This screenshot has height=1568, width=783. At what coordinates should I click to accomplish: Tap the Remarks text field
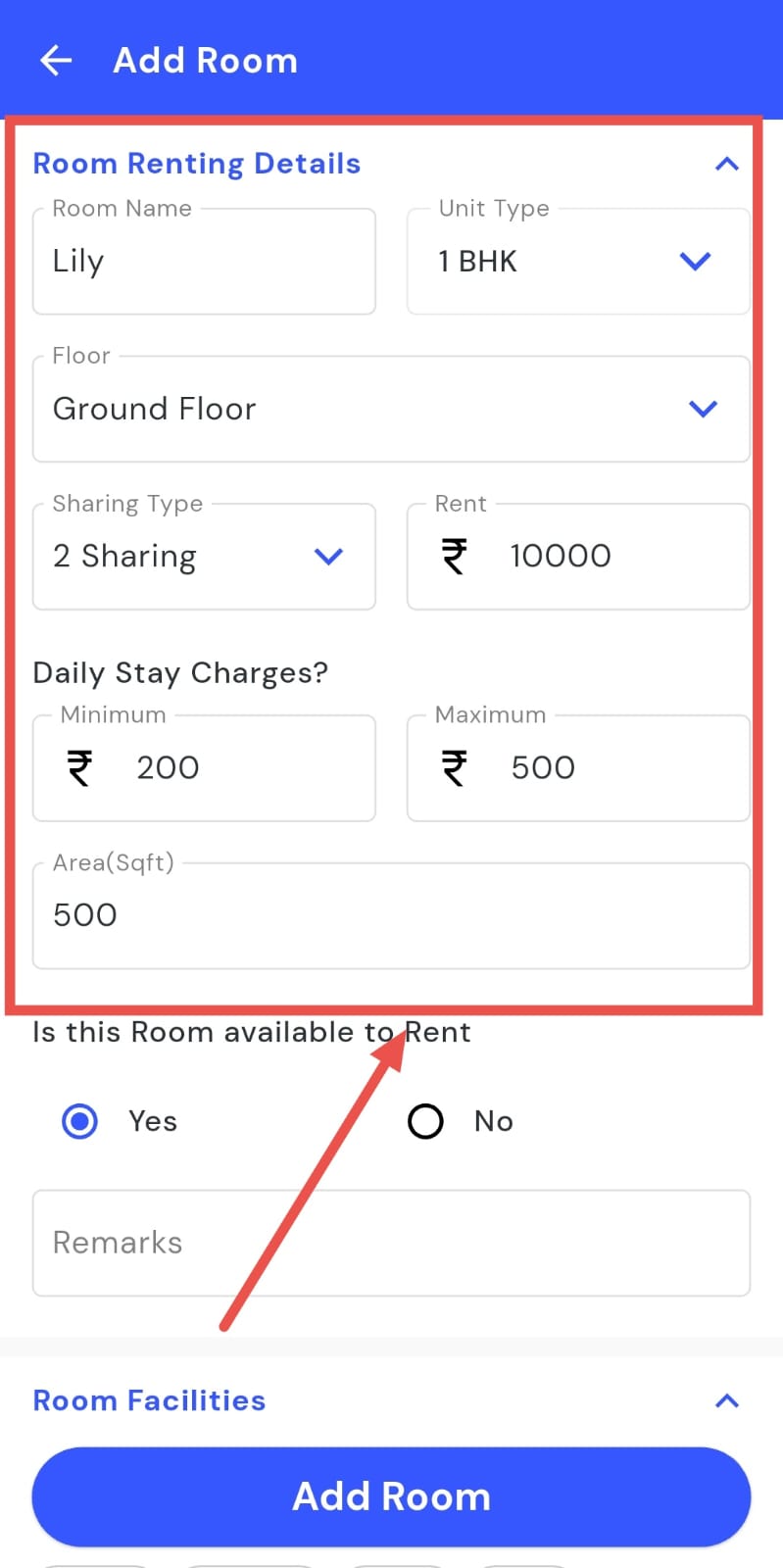click(391, 1243)
